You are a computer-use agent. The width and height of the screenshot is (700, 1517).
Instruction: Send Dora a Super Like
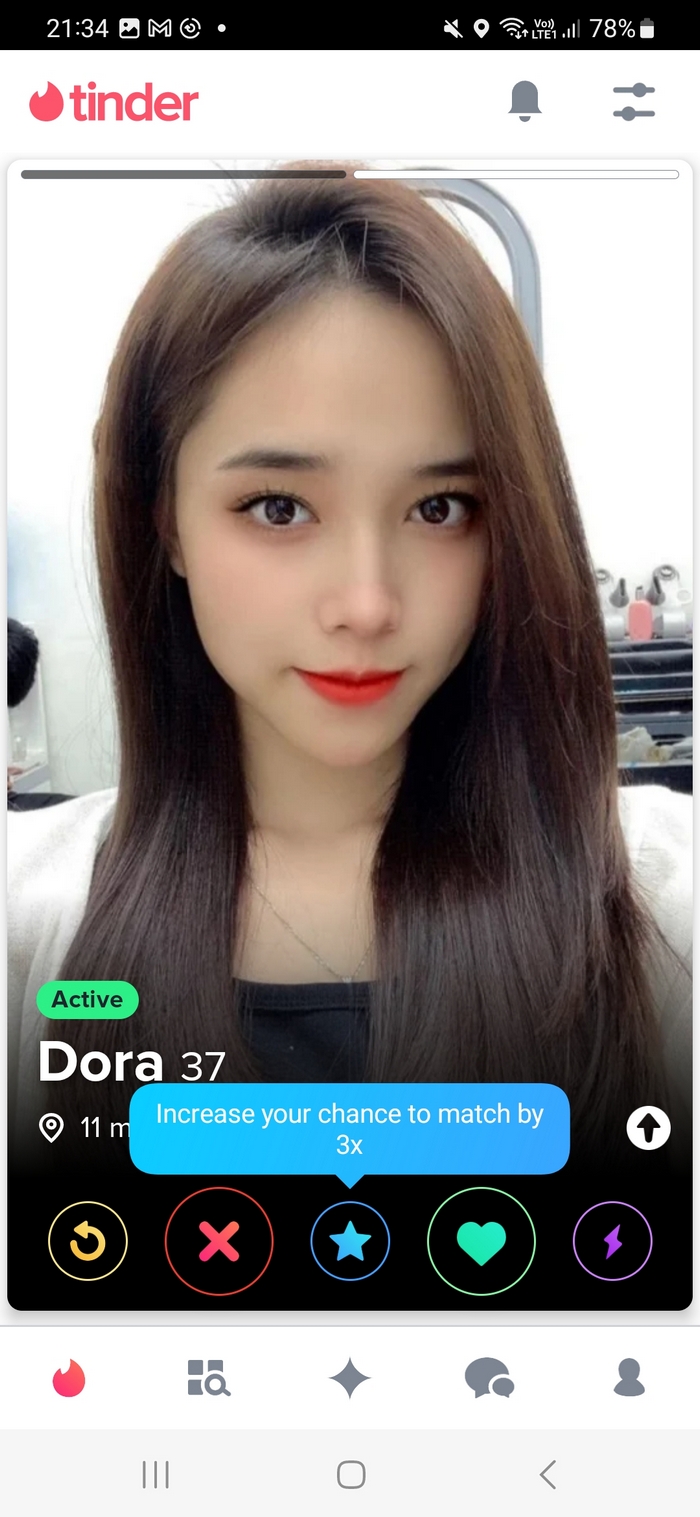point(350,1241)
